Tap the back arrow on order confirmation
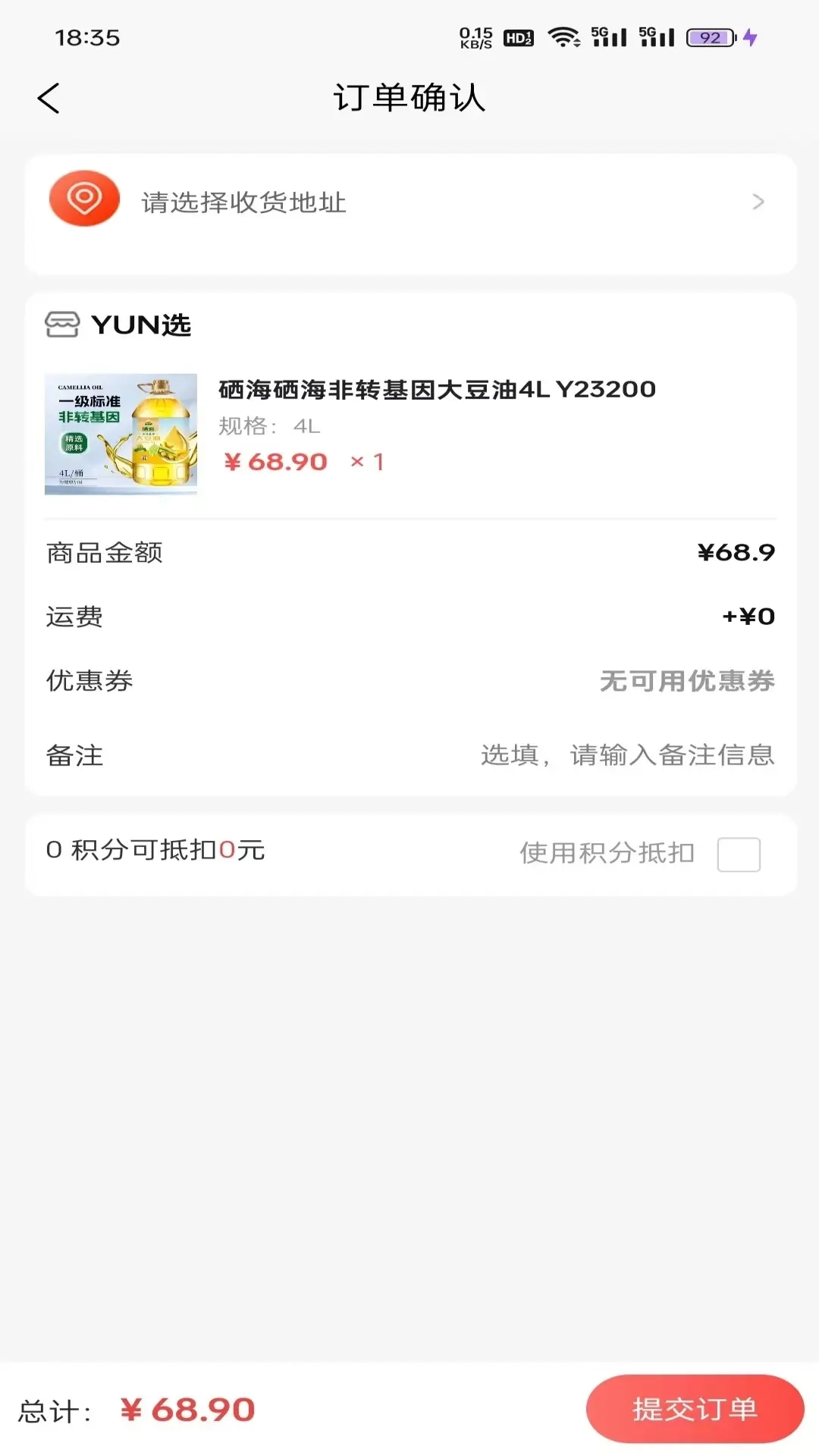 pyautogui.click(x=48, y=99)
